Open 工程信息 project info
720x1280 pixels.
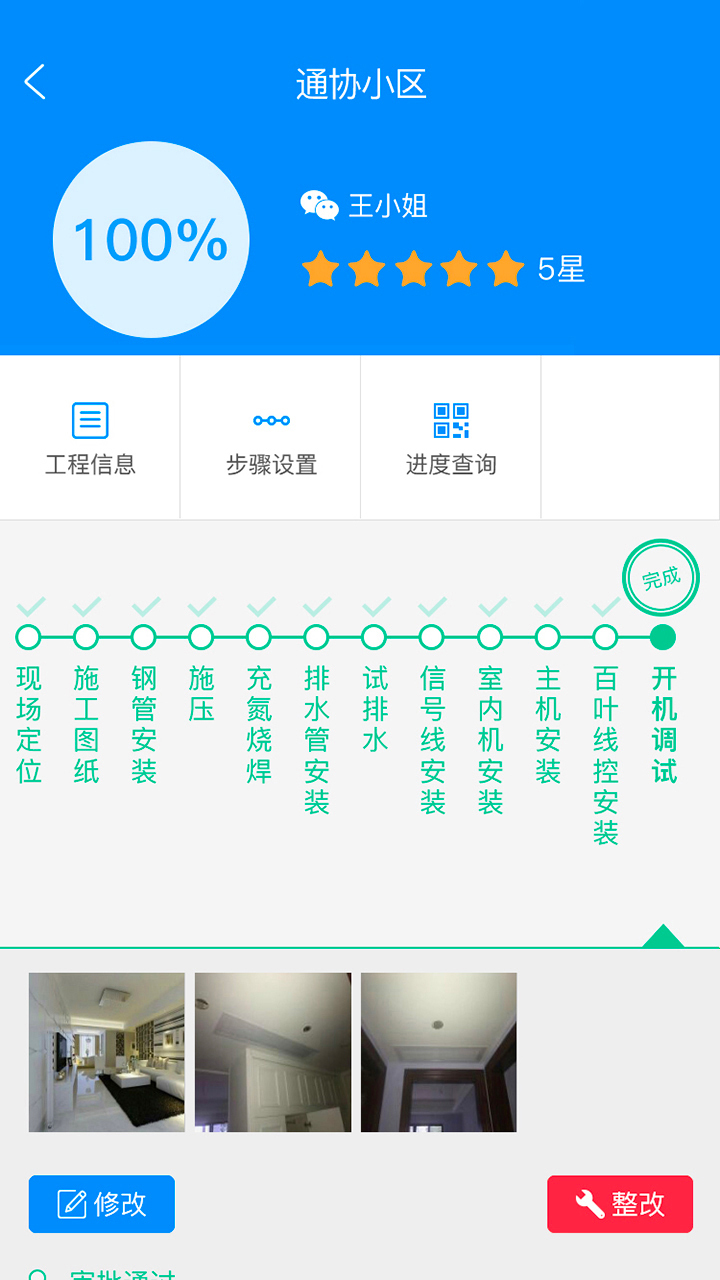90,438
